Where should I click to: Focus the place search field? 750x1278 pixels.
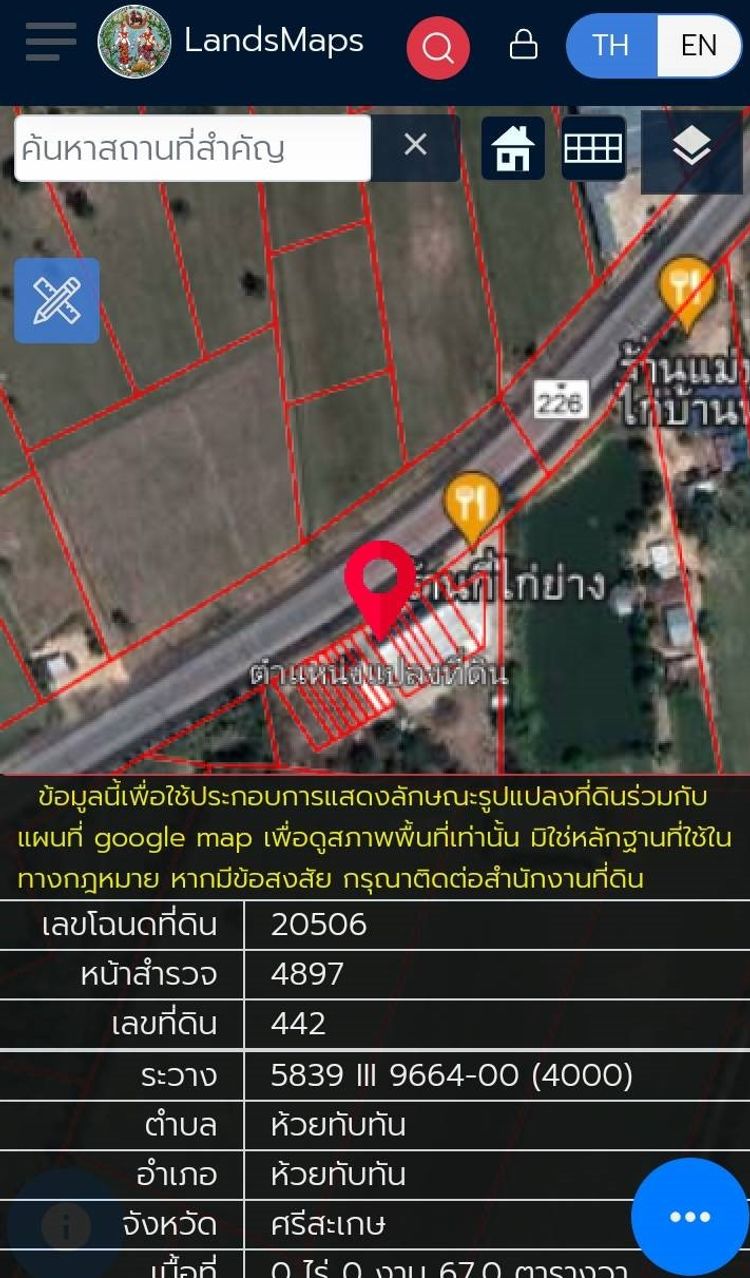pos(192,149)
